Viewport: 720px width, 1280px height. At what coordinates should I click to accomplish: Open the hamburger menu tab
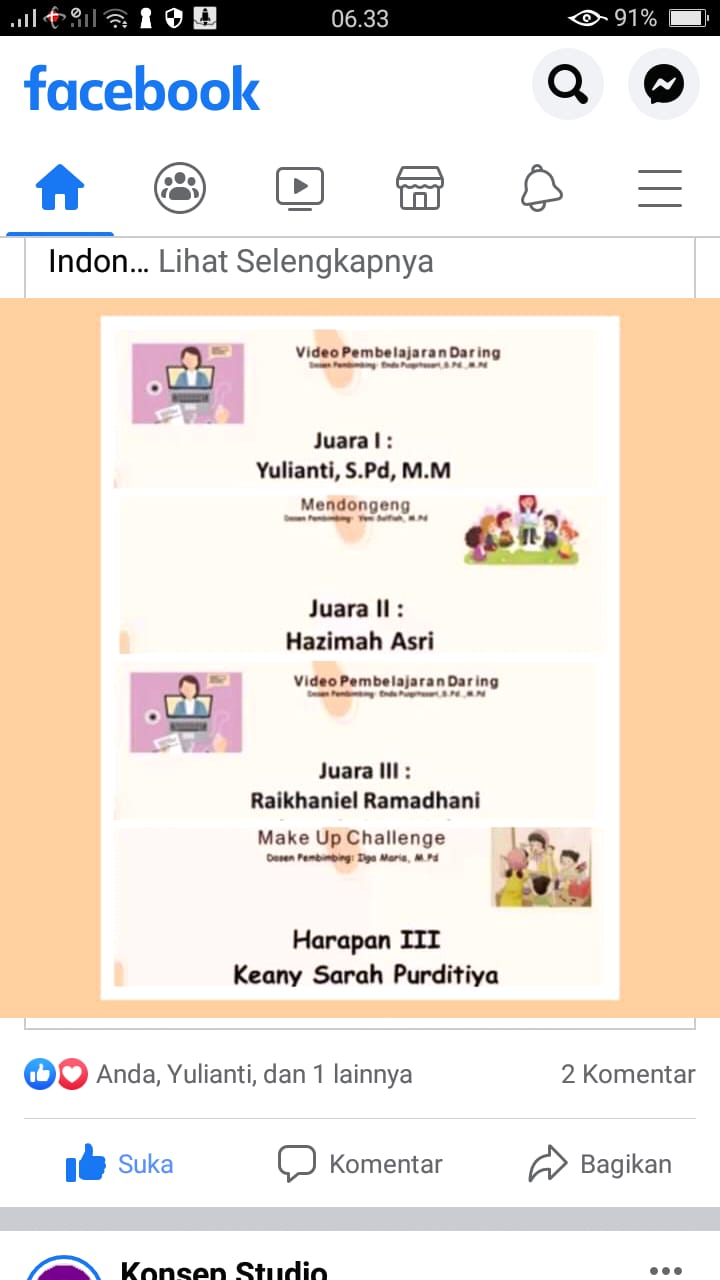tap(660, 188)
